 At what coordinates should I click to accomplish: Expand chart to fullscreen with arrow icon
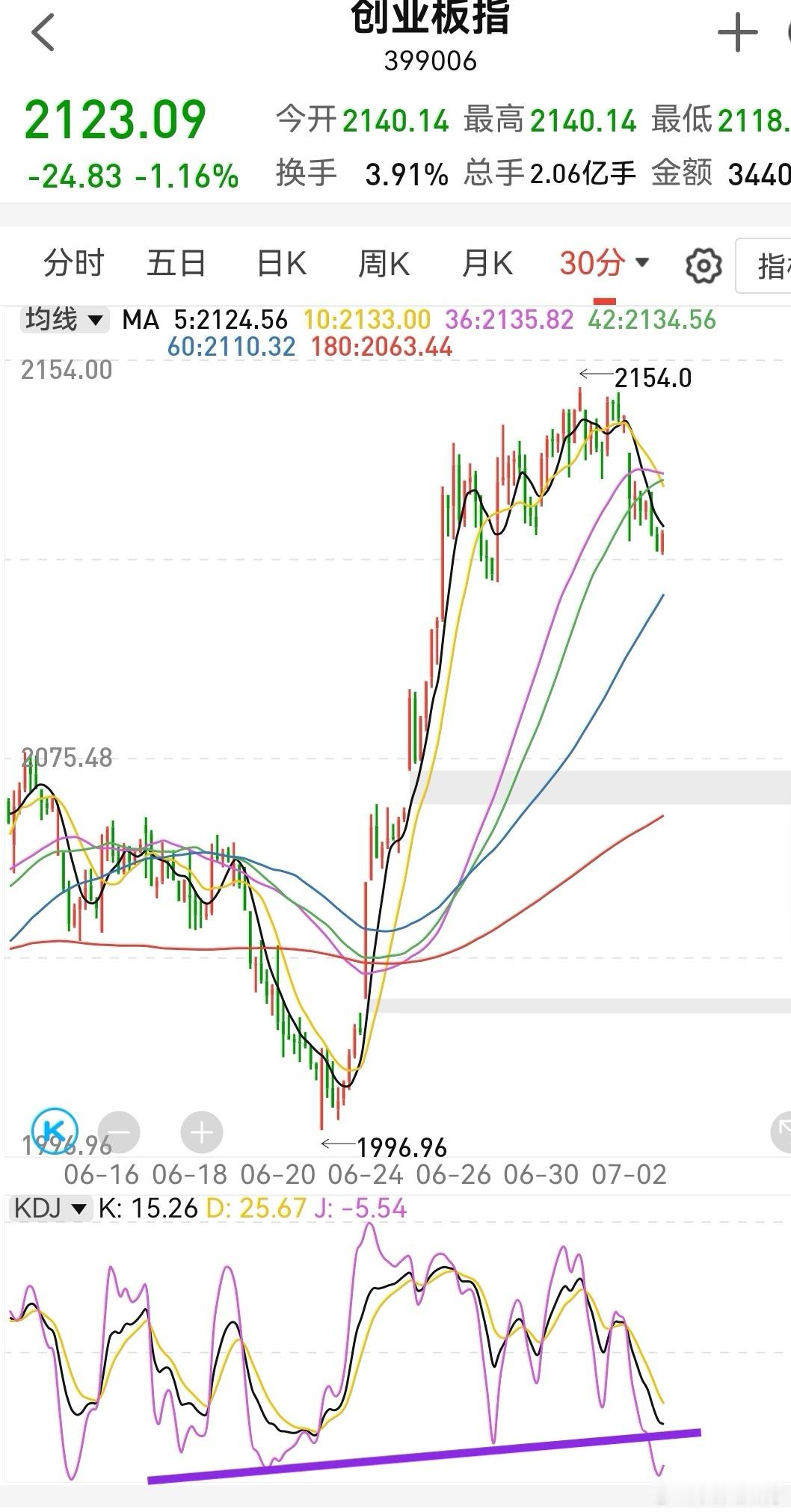click(x=782, y=1132)
